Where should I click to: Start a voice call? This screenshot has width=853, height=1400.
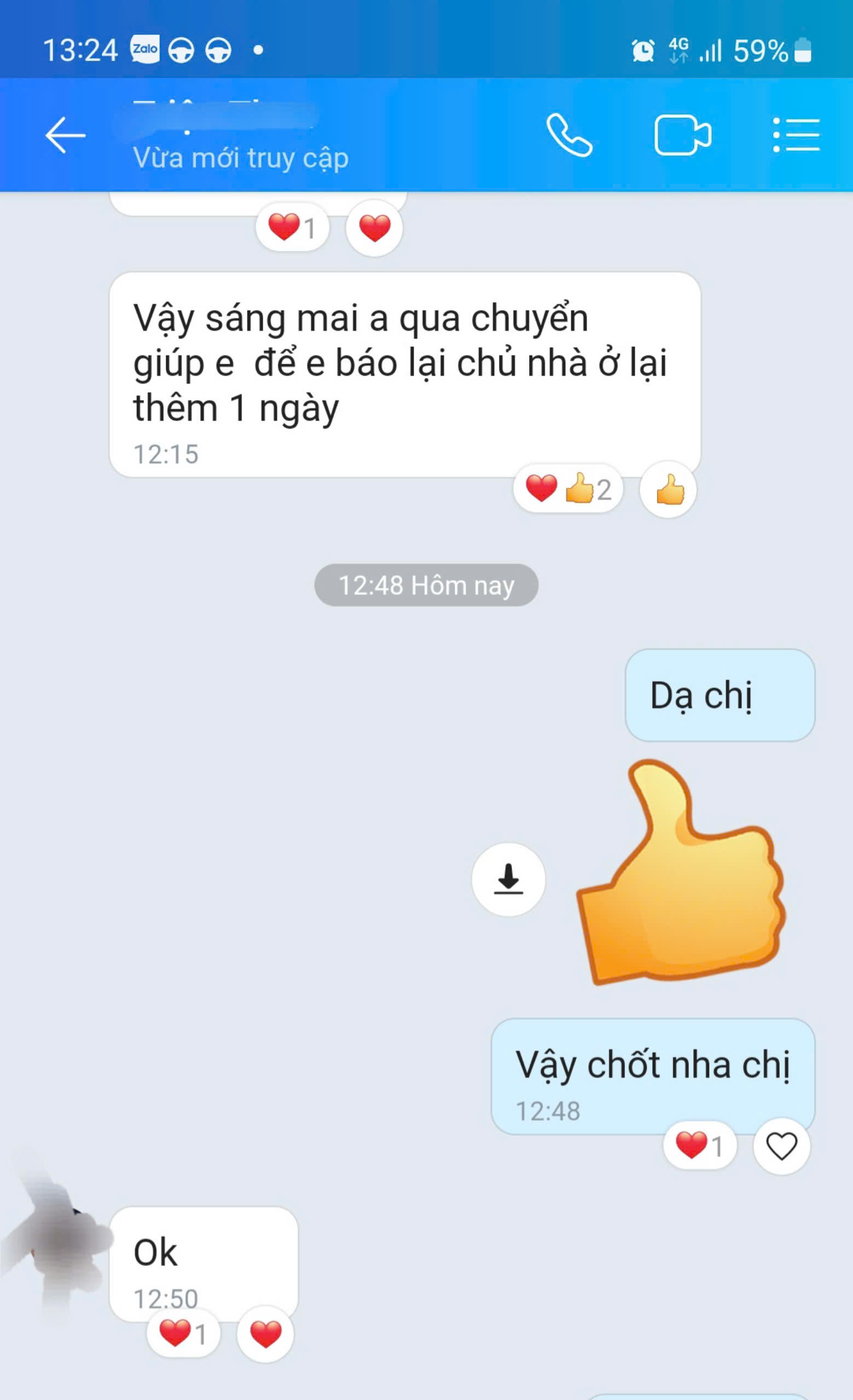[570, 135]
